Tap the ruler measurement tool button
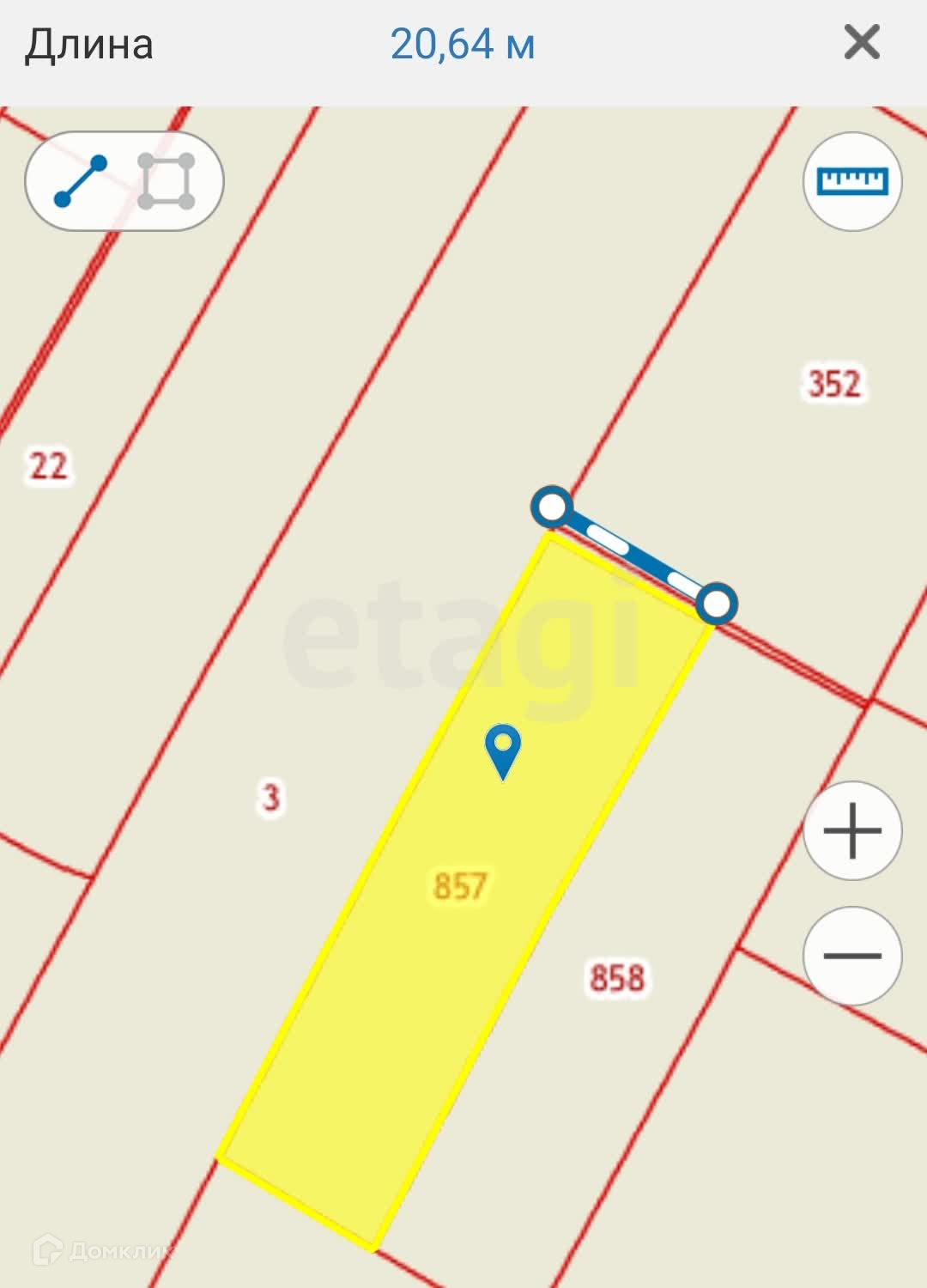Image resolution: width=927 pixels, height=1288 pixels. pos(851,181)
